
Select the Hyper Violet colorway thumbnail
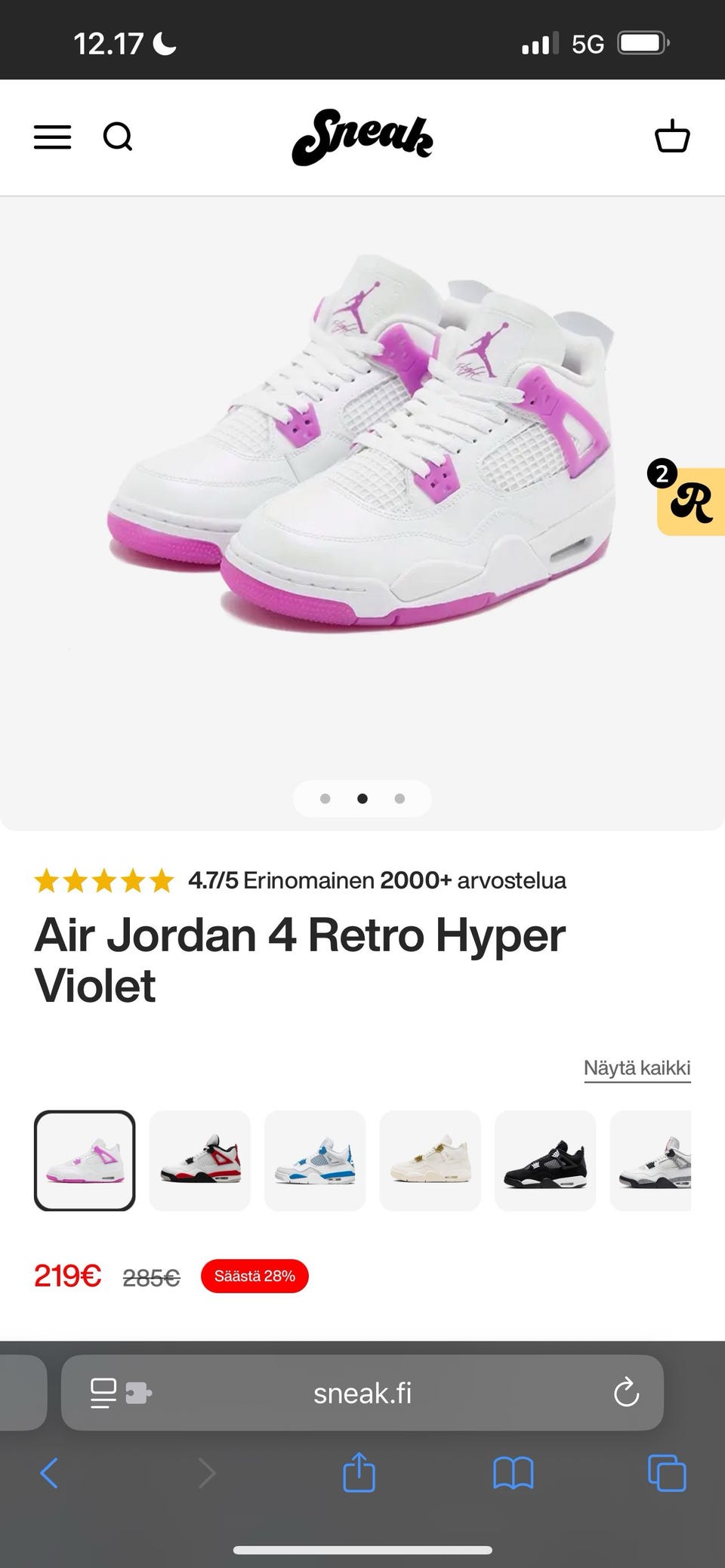click(x=85, y=1160)
